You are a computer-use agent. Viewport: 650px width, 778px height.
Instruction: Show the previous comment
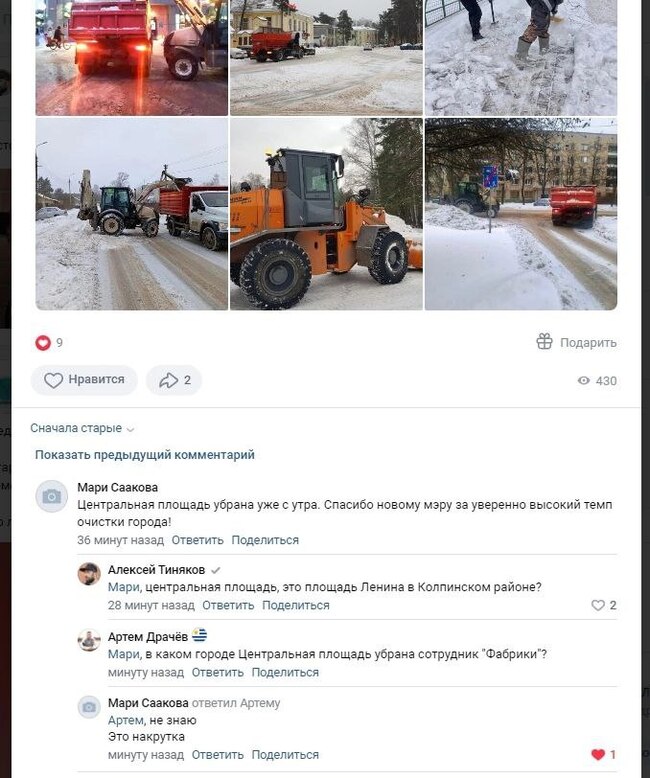(x=145, y=455)
